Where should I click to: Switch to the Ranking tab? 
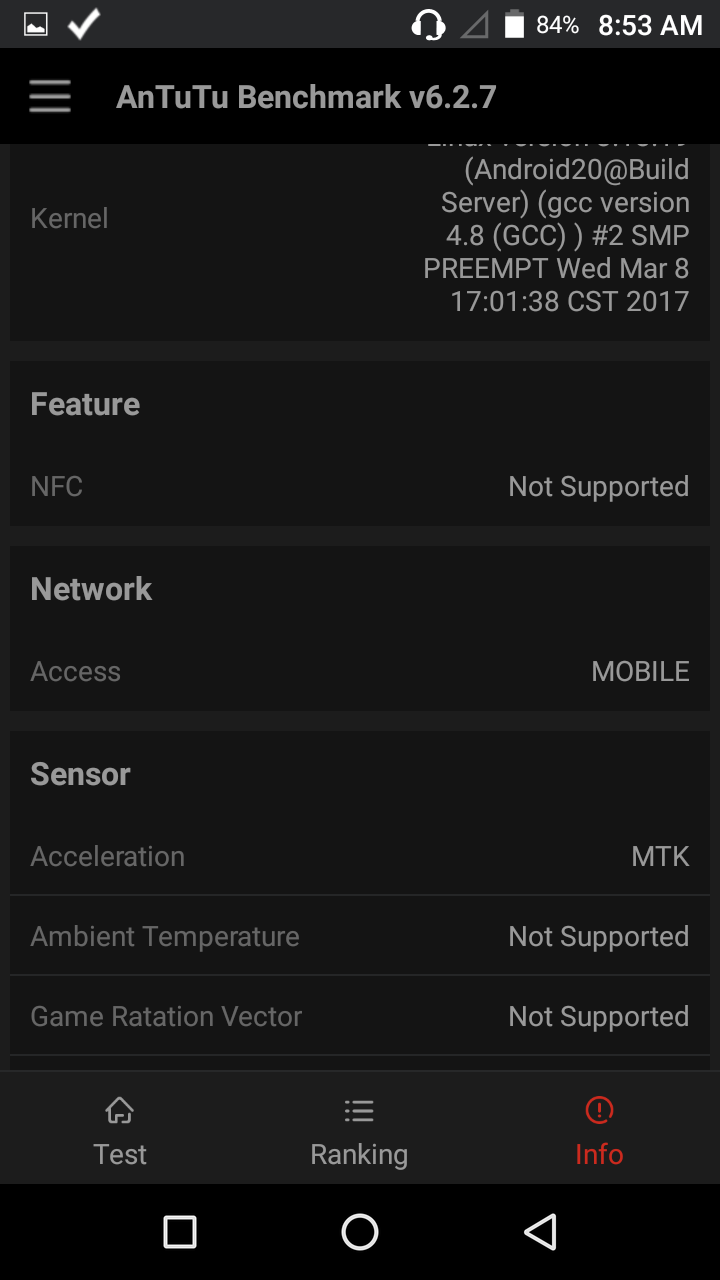[x=359, y=1132]
